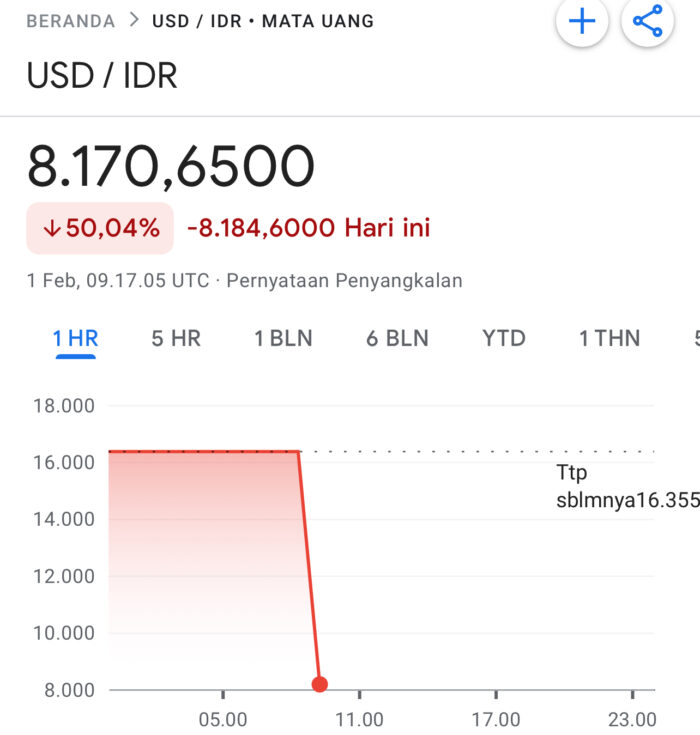Select the 1 HR chart range
This screenshot has width=700, height=735.
point(75,339)
